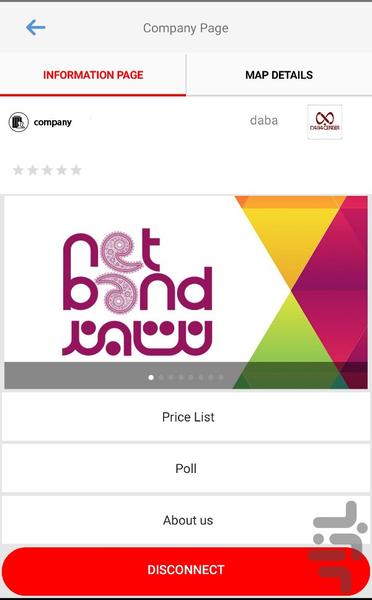This screenshot has width=372, height=600.
Task: Rate the company using the star row
Action: (47, 170)
